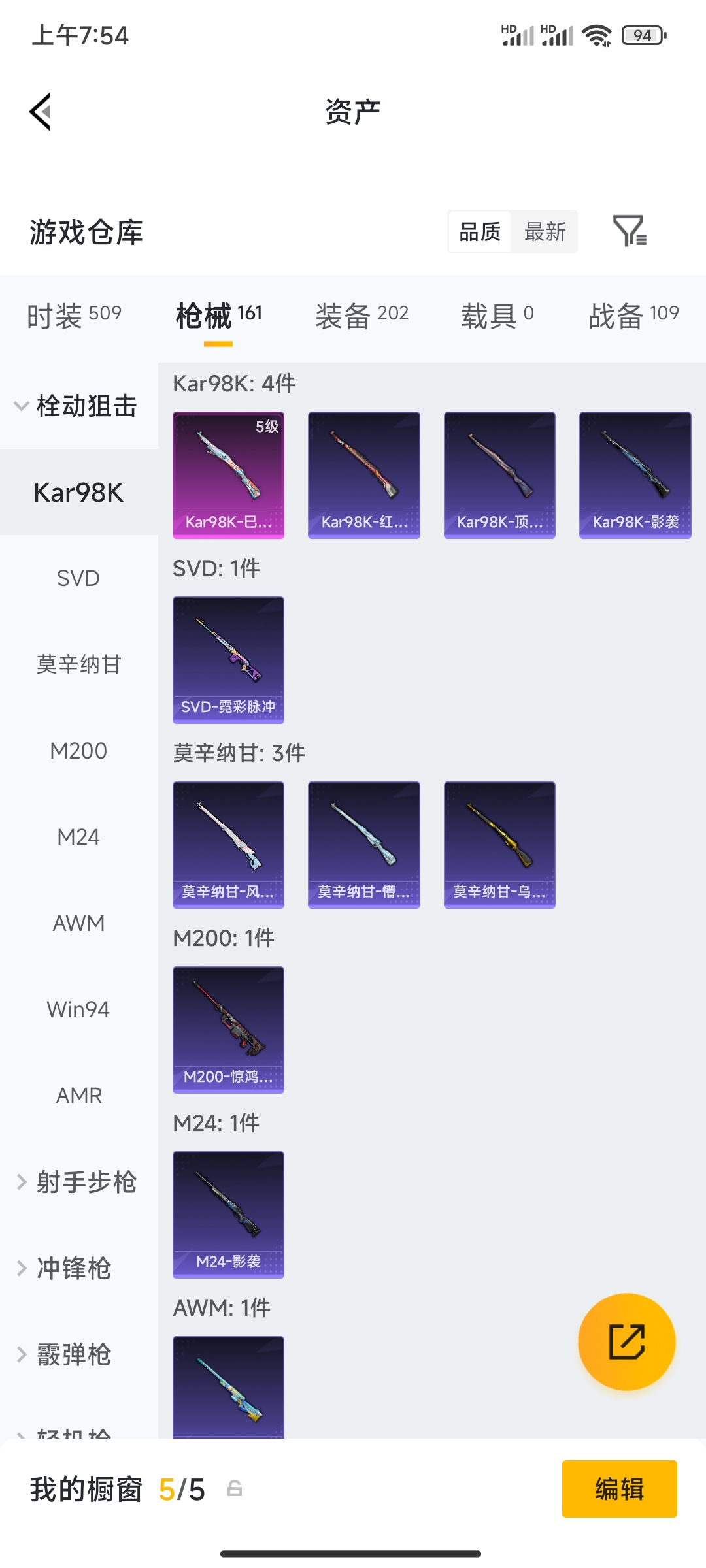Image resolution: width=706 pixels, height=1568 pixels.
Task: Select Win94 in the side list
Action: (79, 1009)
